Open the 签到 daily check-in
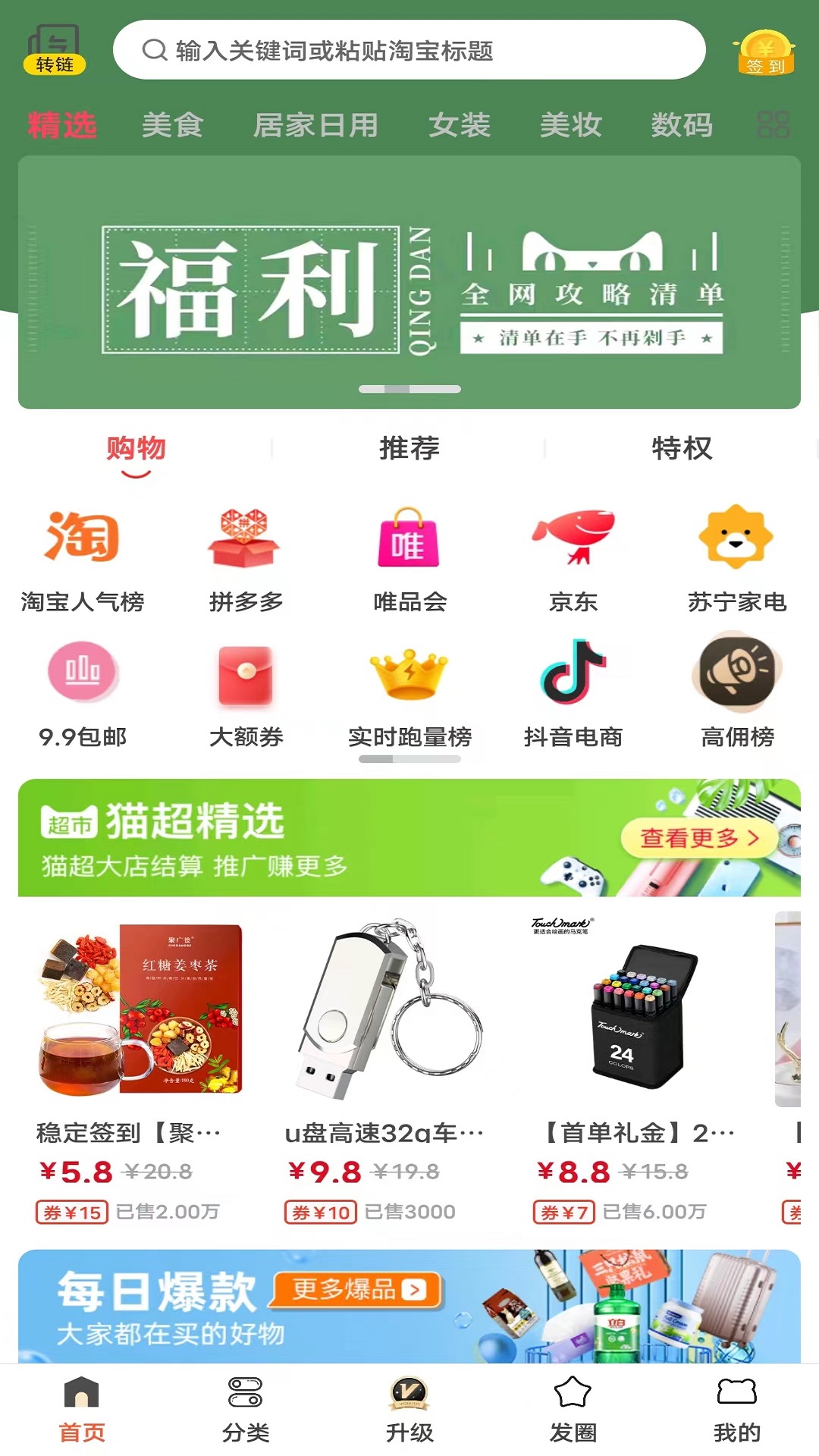819x1456 pixels. click(x=764, y=52)
